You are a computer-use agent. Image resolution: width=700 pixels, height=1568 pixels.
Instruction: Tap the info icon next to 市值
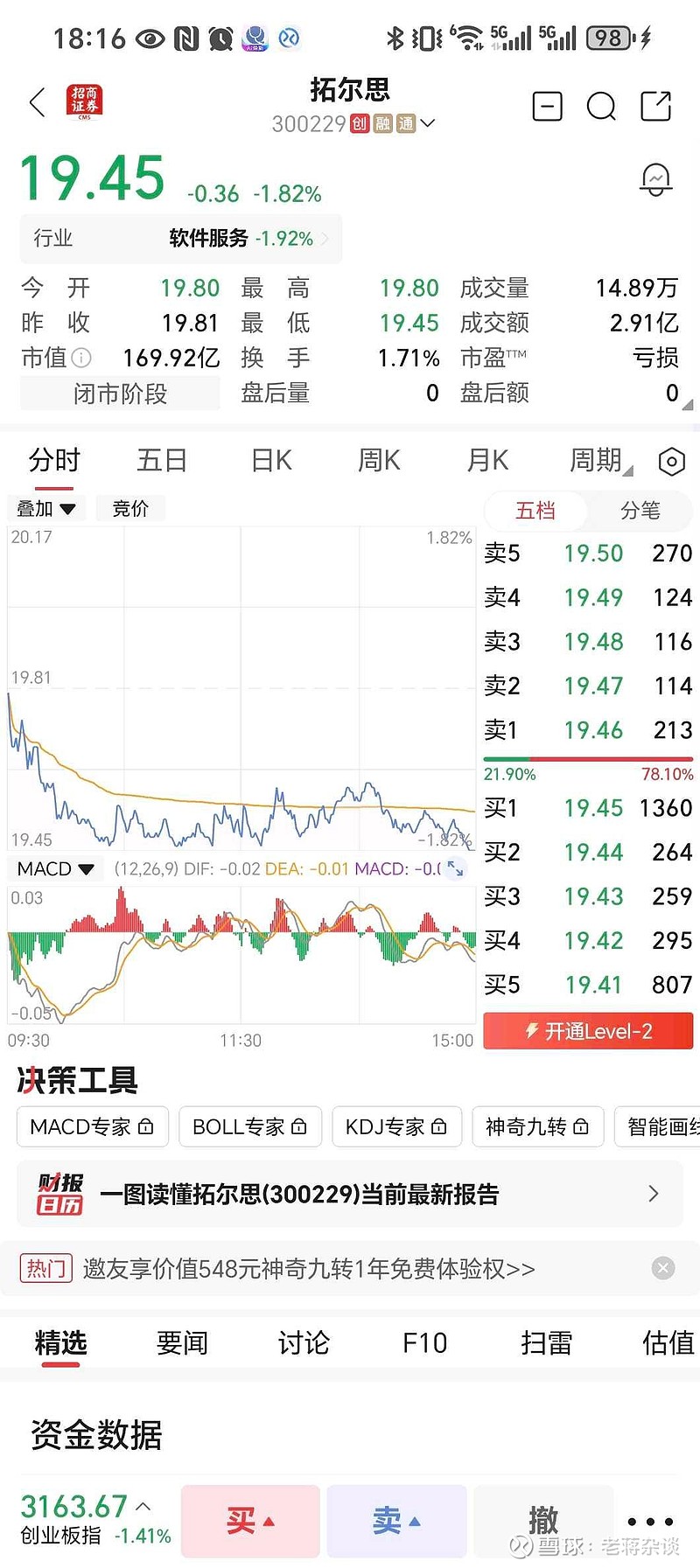tap(83, 358)
